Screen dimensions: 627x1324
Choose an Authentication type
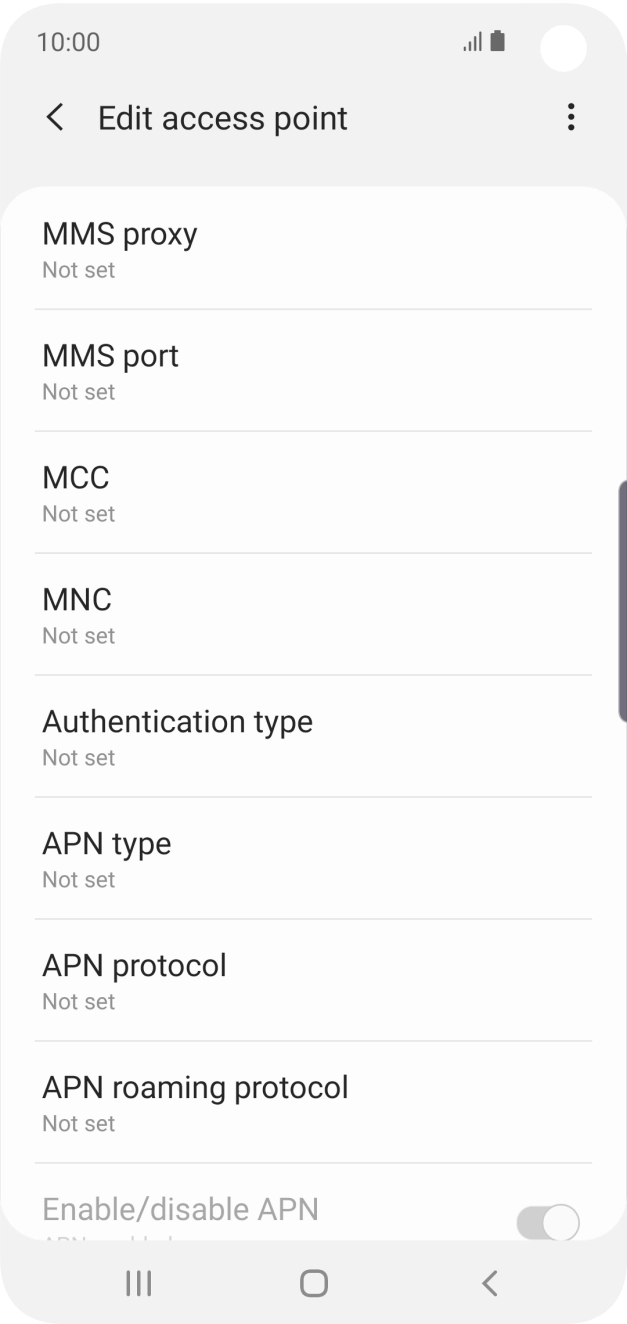pos(313,737)
